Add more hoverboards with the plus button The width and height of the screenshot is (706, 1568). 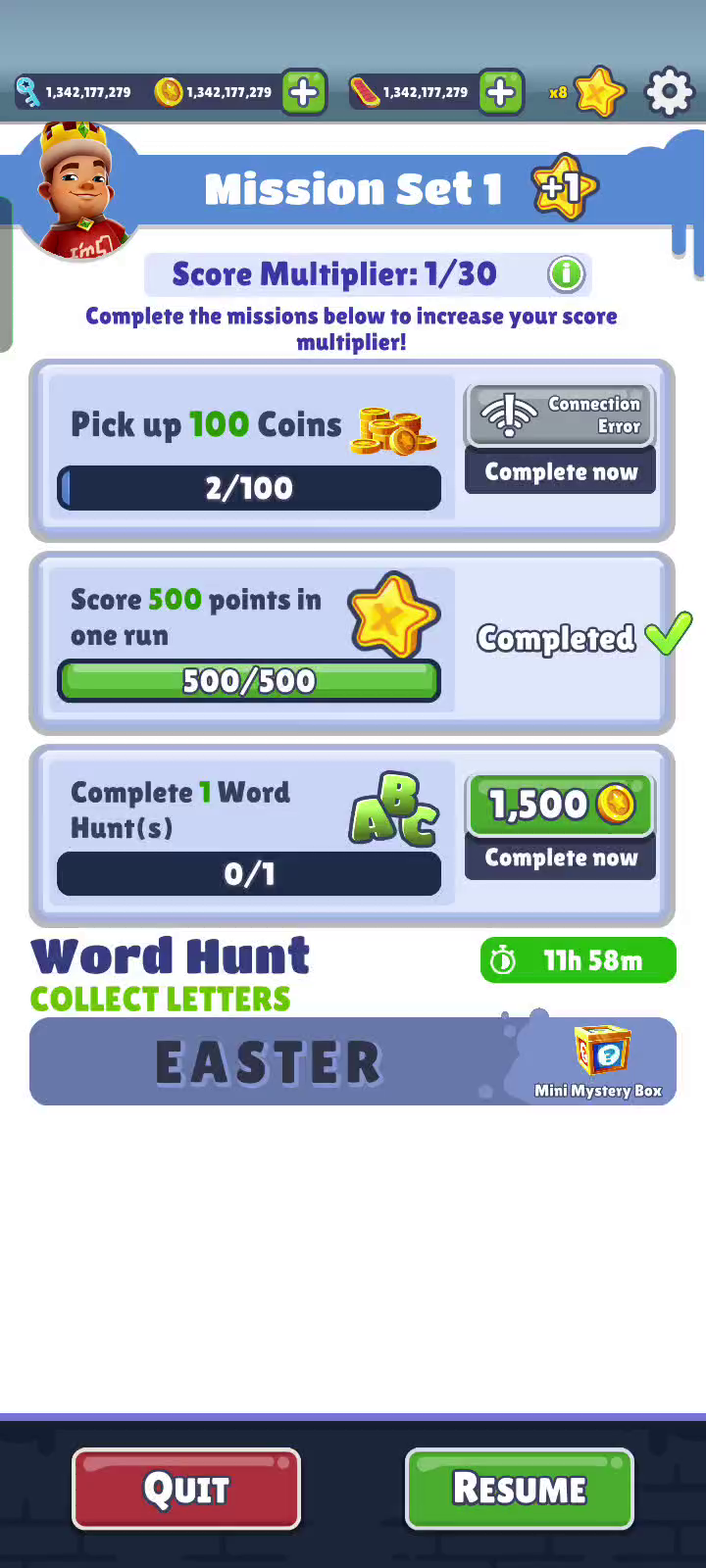coord(501,92)
